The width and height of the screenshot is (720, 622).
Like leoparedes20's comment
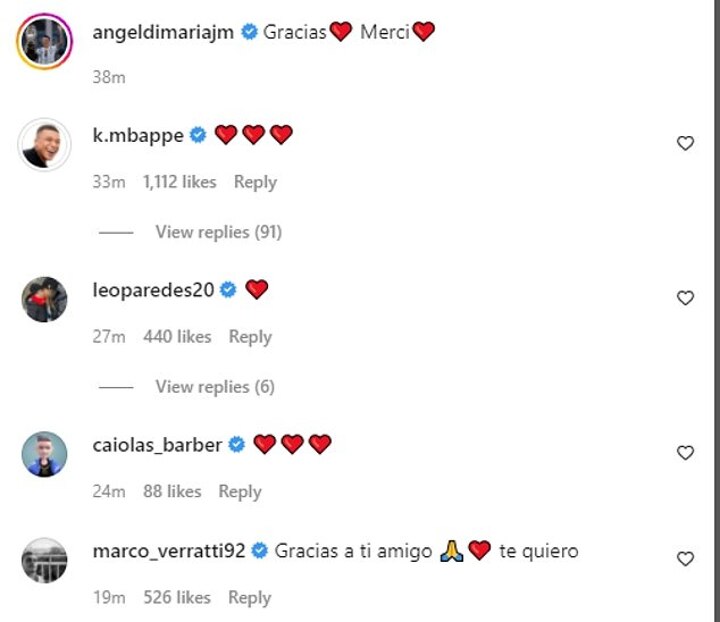[685, 298]
